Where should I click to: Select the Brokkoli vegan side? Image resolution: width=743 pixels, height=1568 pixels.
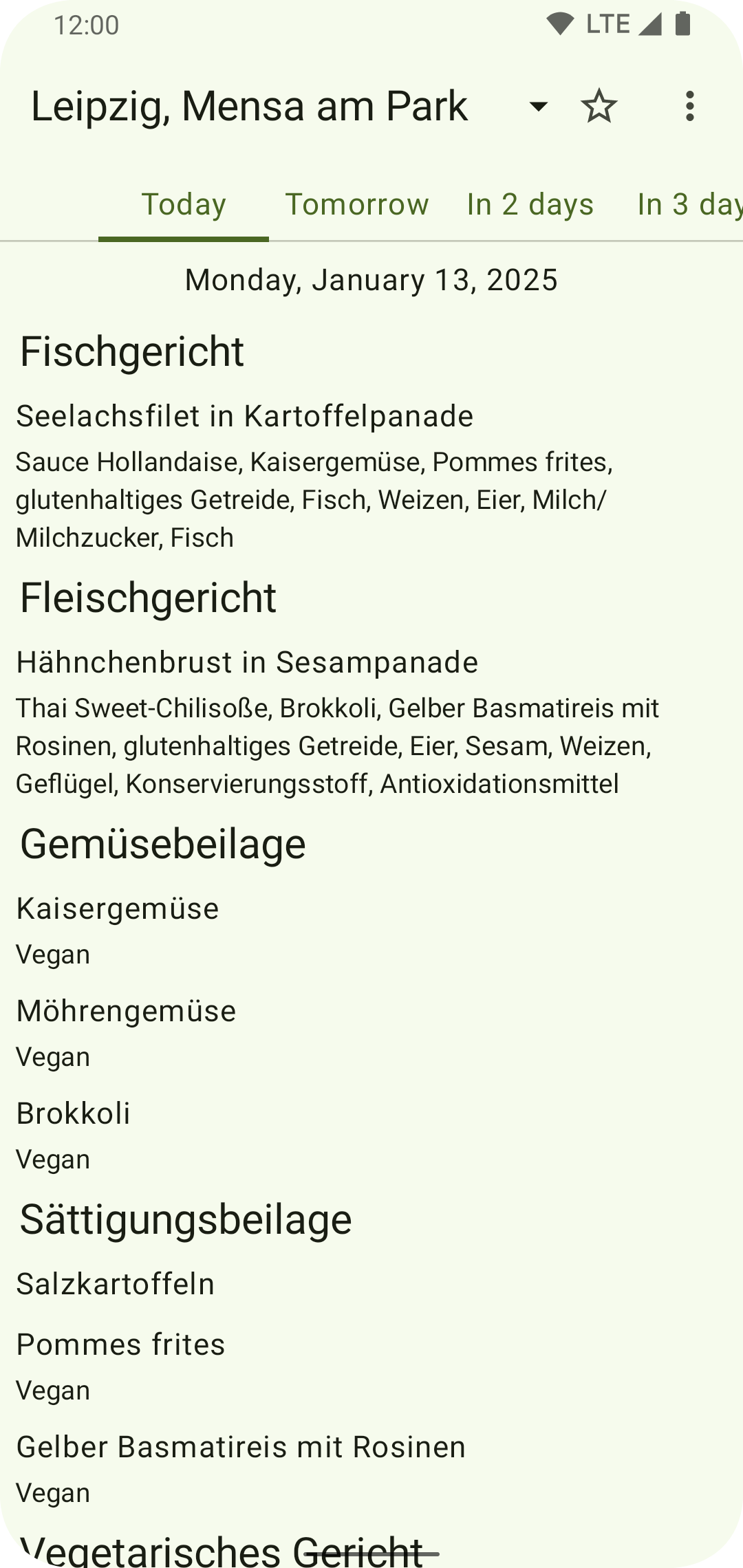click(x=74, y=1114)
